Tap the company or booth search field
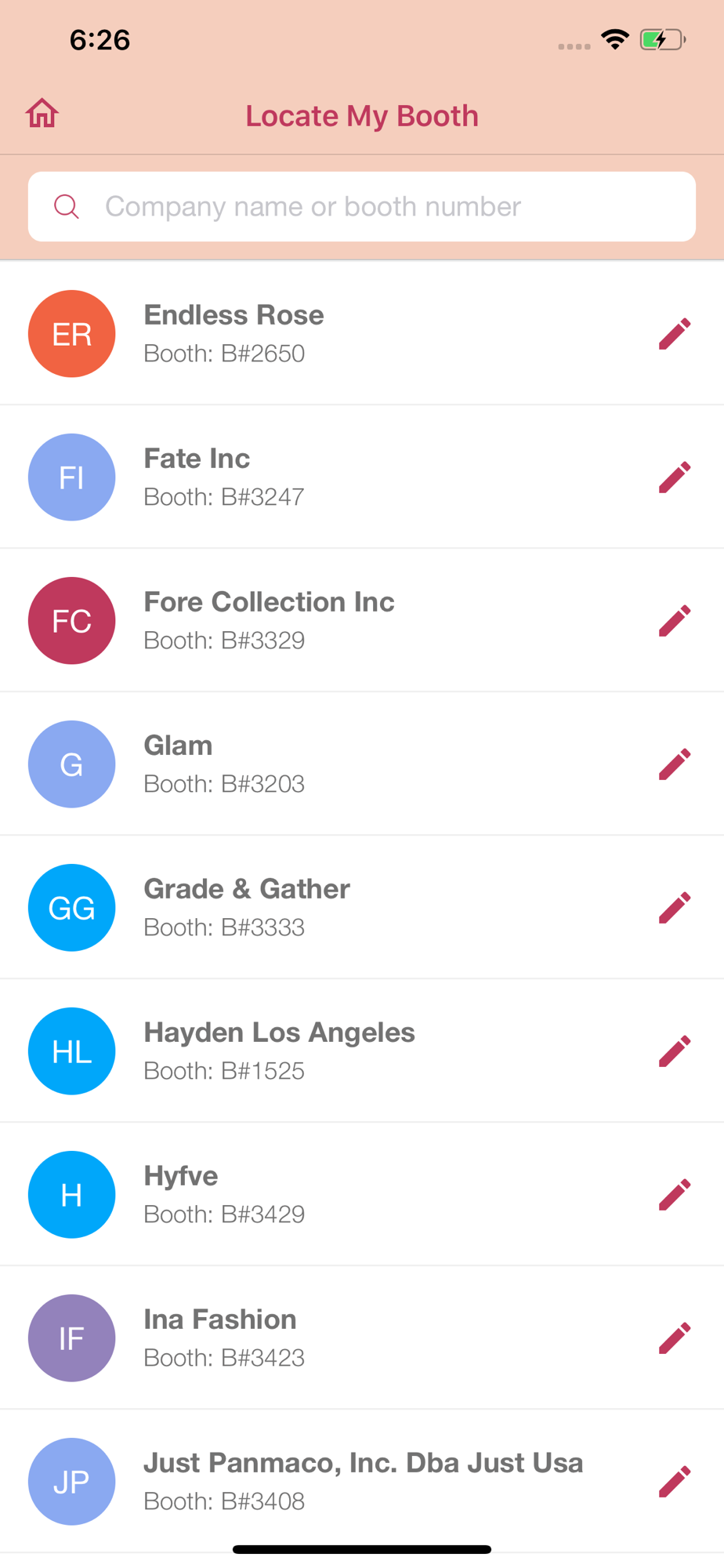Screen dimensions: 724x1568 (x=362, y=207)
